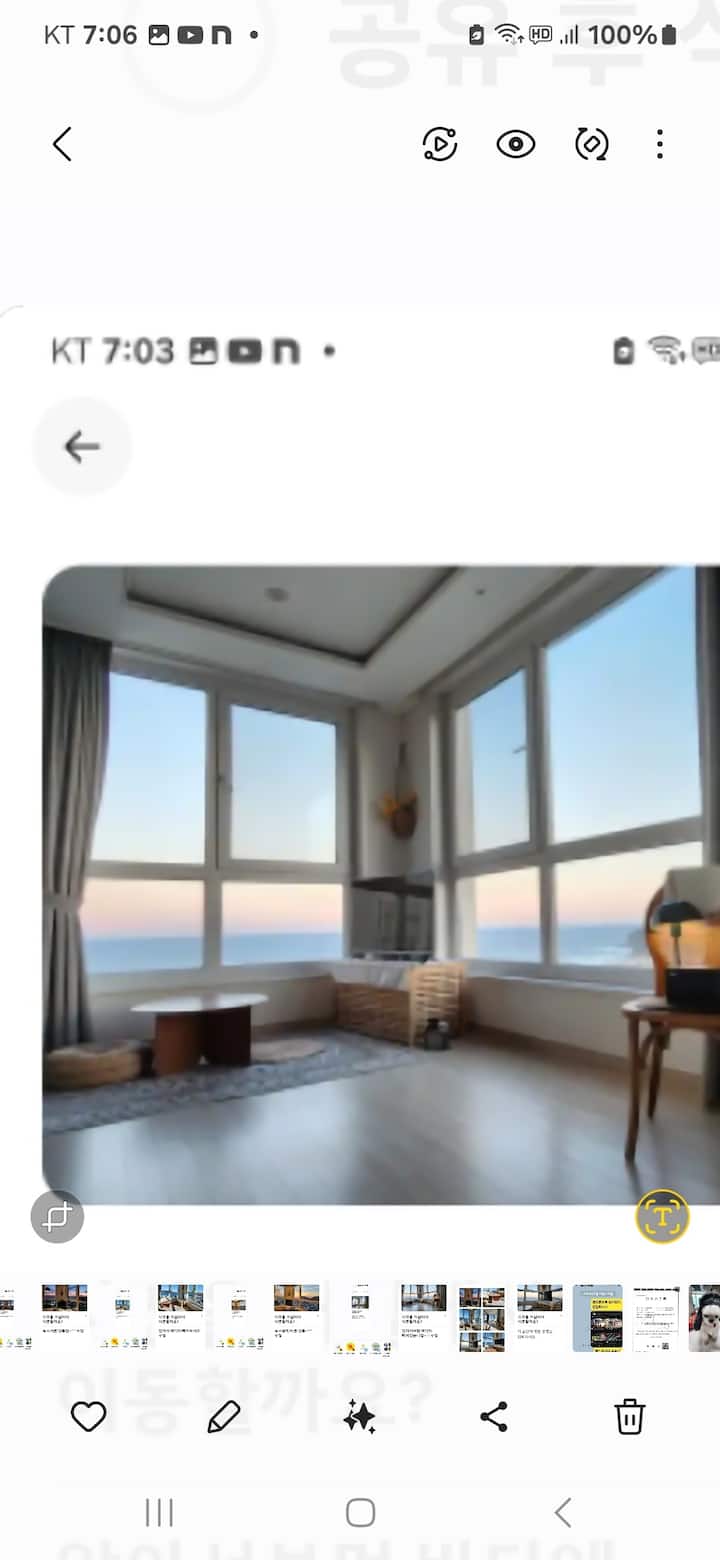Select the four-photo collage thumbnail in the filmstrip
720x1560 pixels.
coord(481,1318)
